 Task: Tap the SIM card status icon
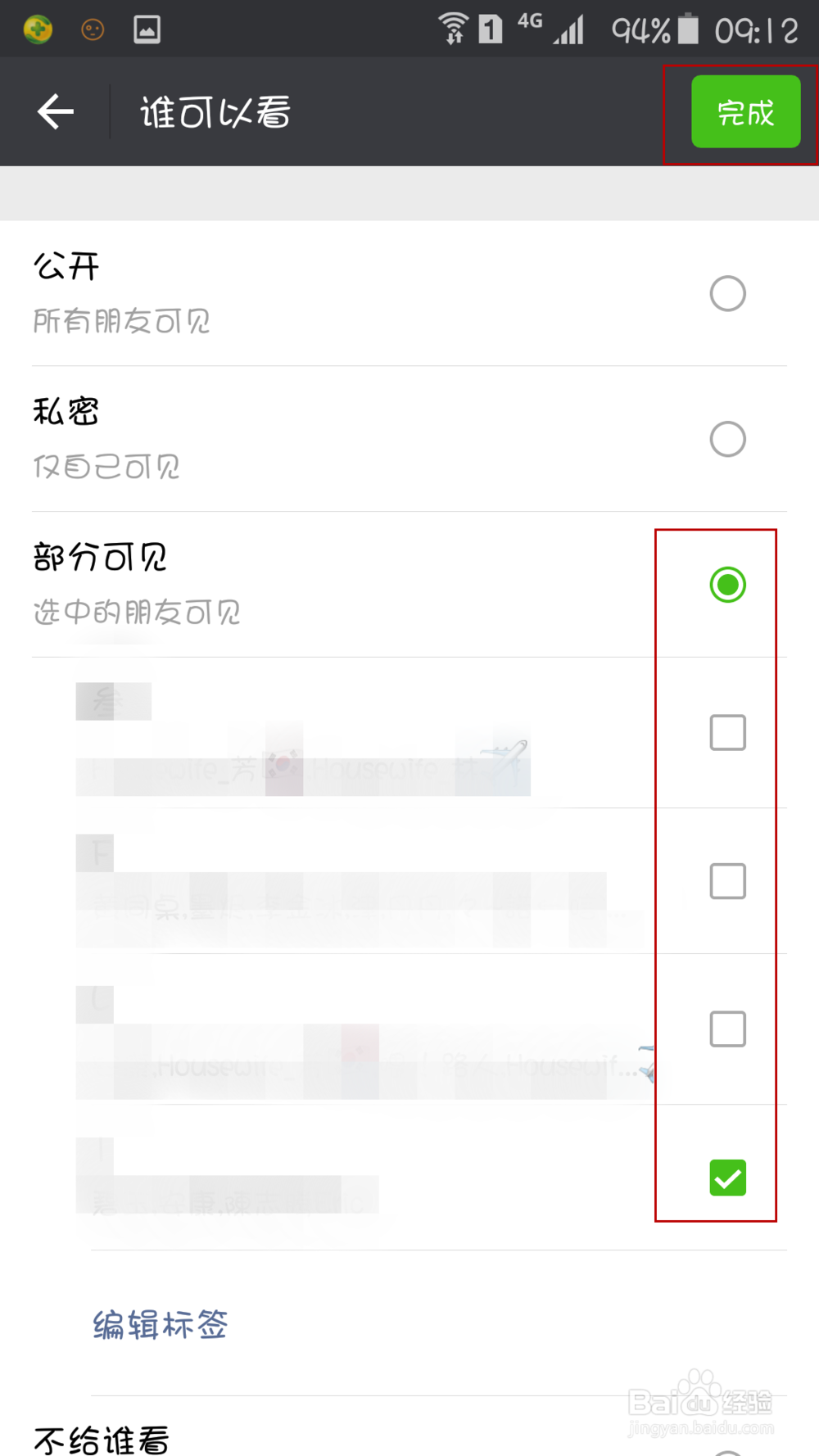tap(489, 27)
